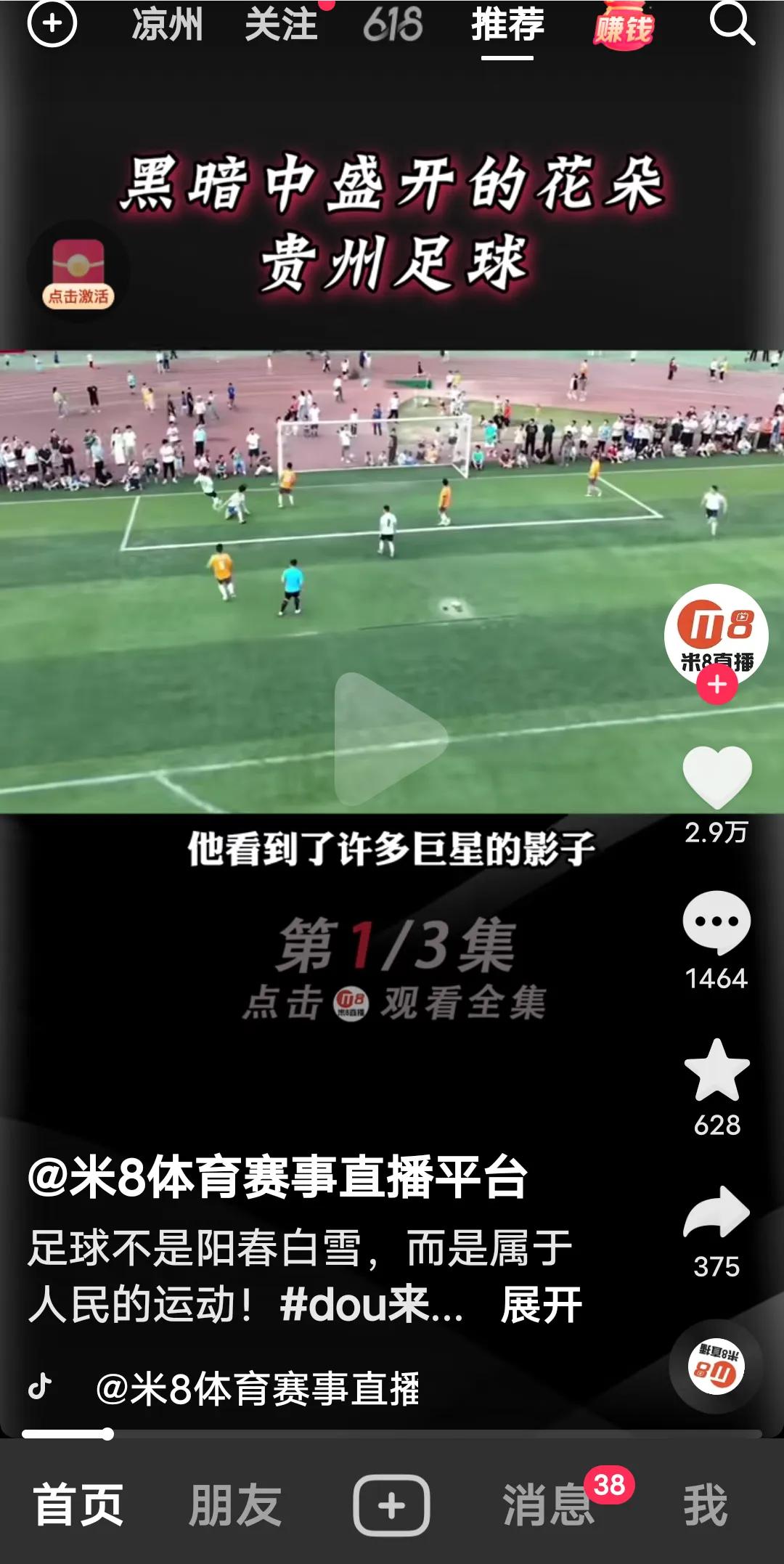Open the comments bubble icon
784x1564 pixels.
pos(717,921)
